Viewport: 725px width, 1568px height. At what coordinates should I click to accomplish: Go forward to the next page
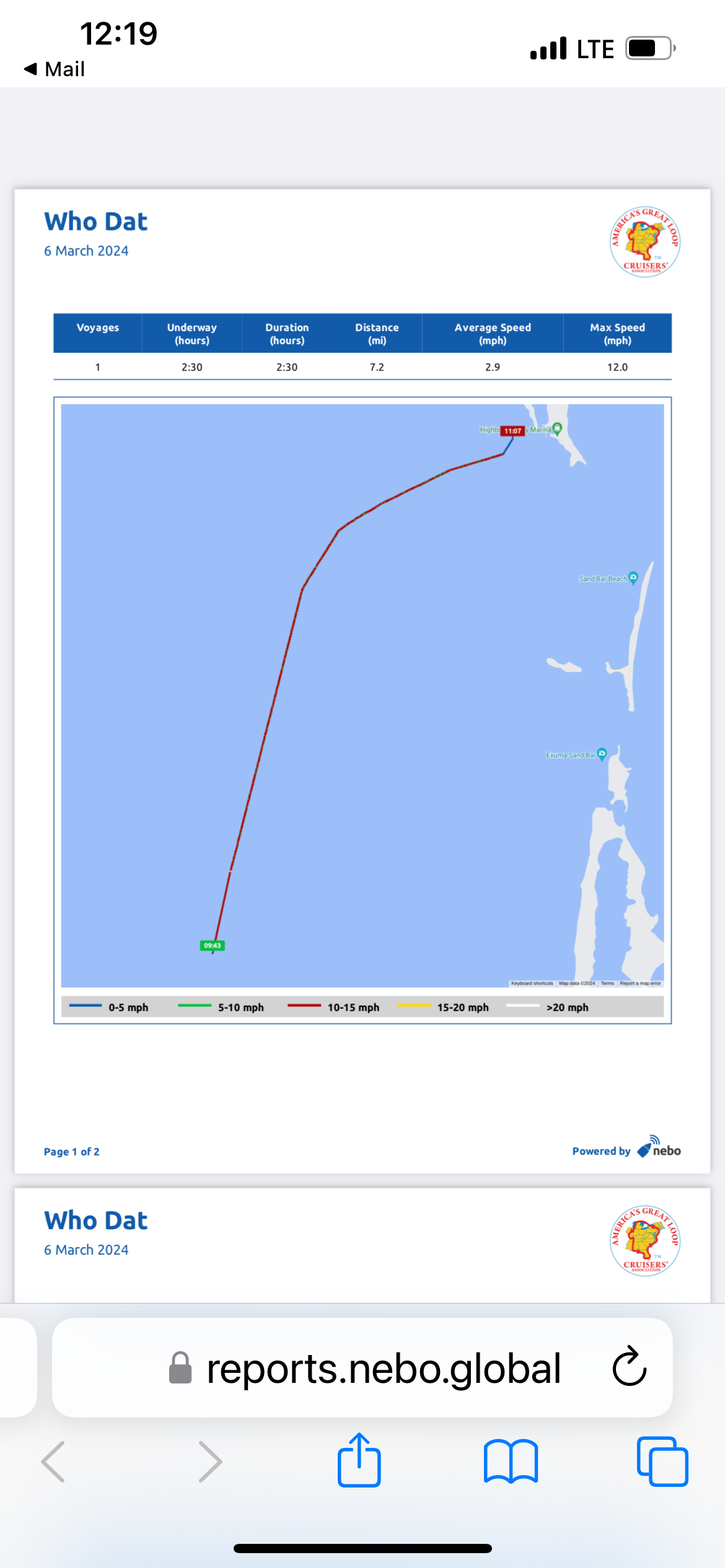tap(209, 1461)
